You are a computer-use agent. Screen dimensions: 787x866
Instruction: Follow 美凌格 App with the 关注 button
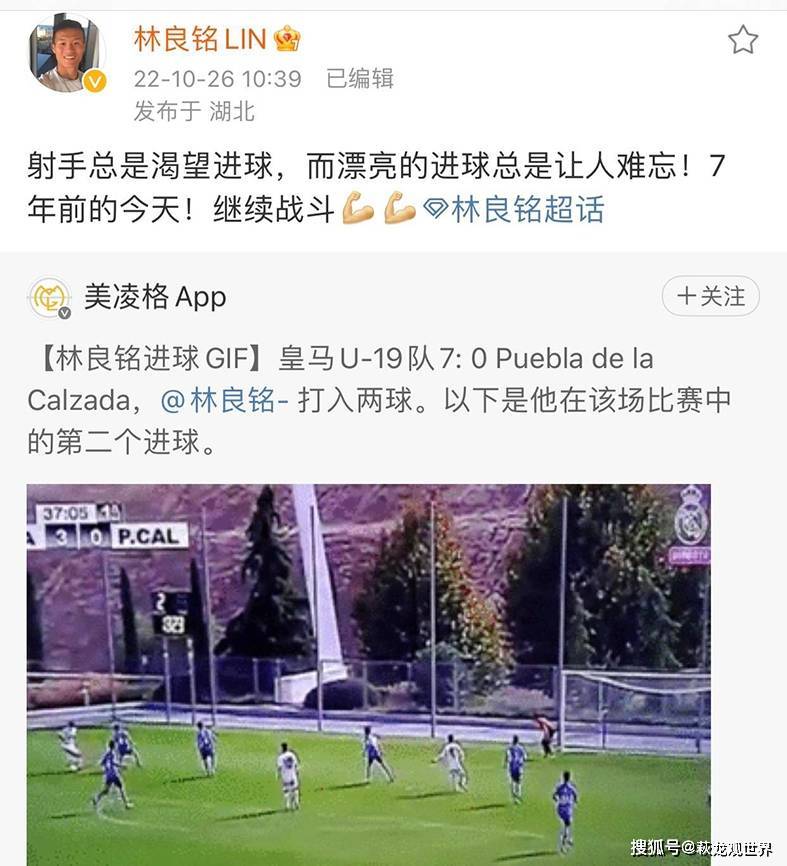[711, 297]
